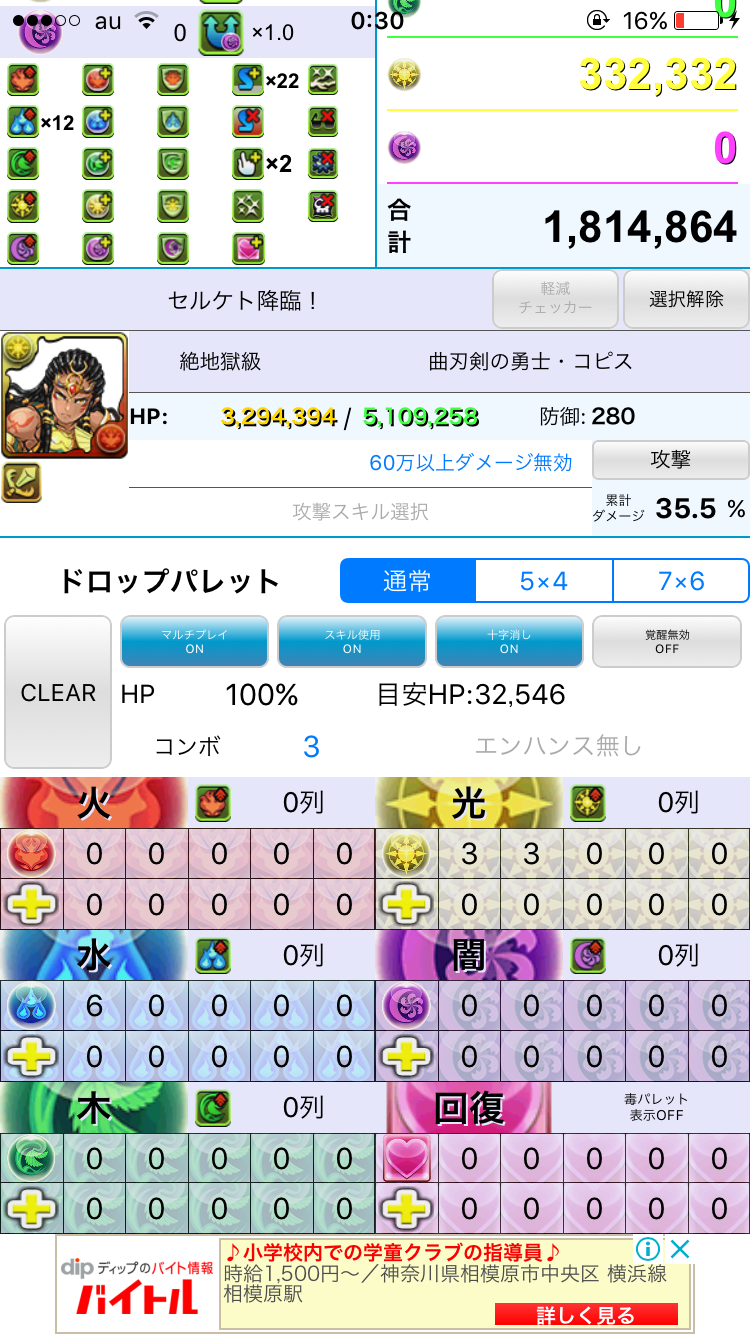This screenshot has height=1334, width=750.
Task: Toggle マルチプレイ ON button
Action: pos(195,641)
